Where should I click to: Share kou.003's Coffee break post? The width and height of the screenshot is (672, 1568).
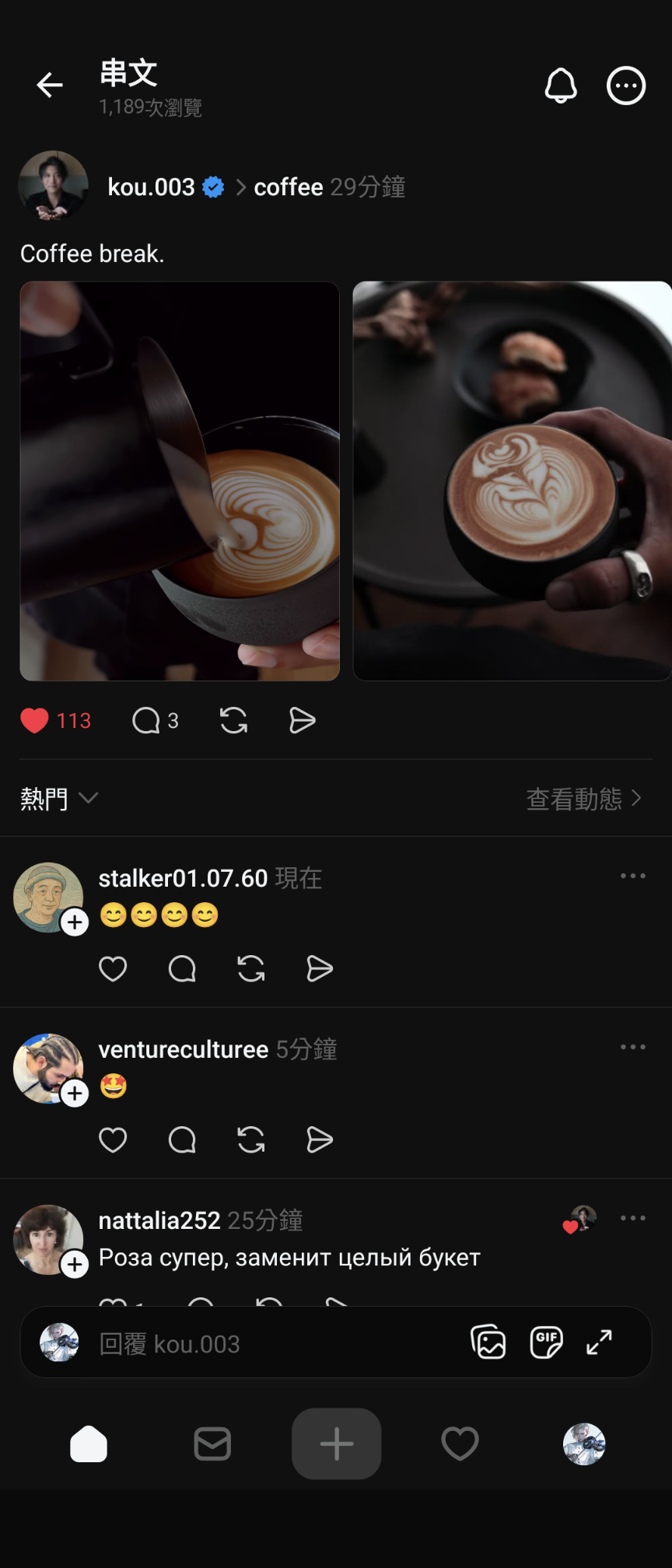(302, 721)
